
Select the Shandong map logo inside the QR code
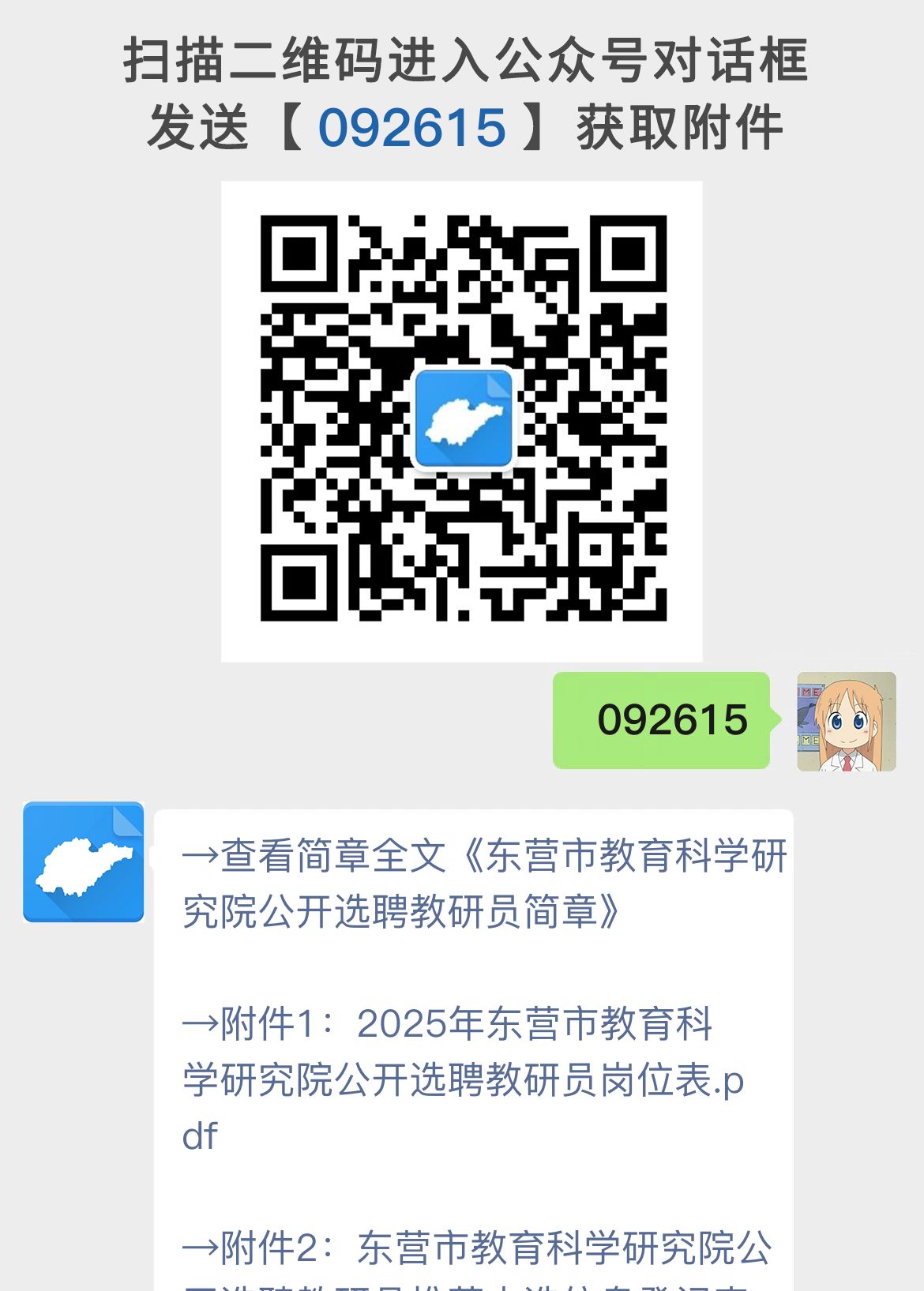point(463,418)
